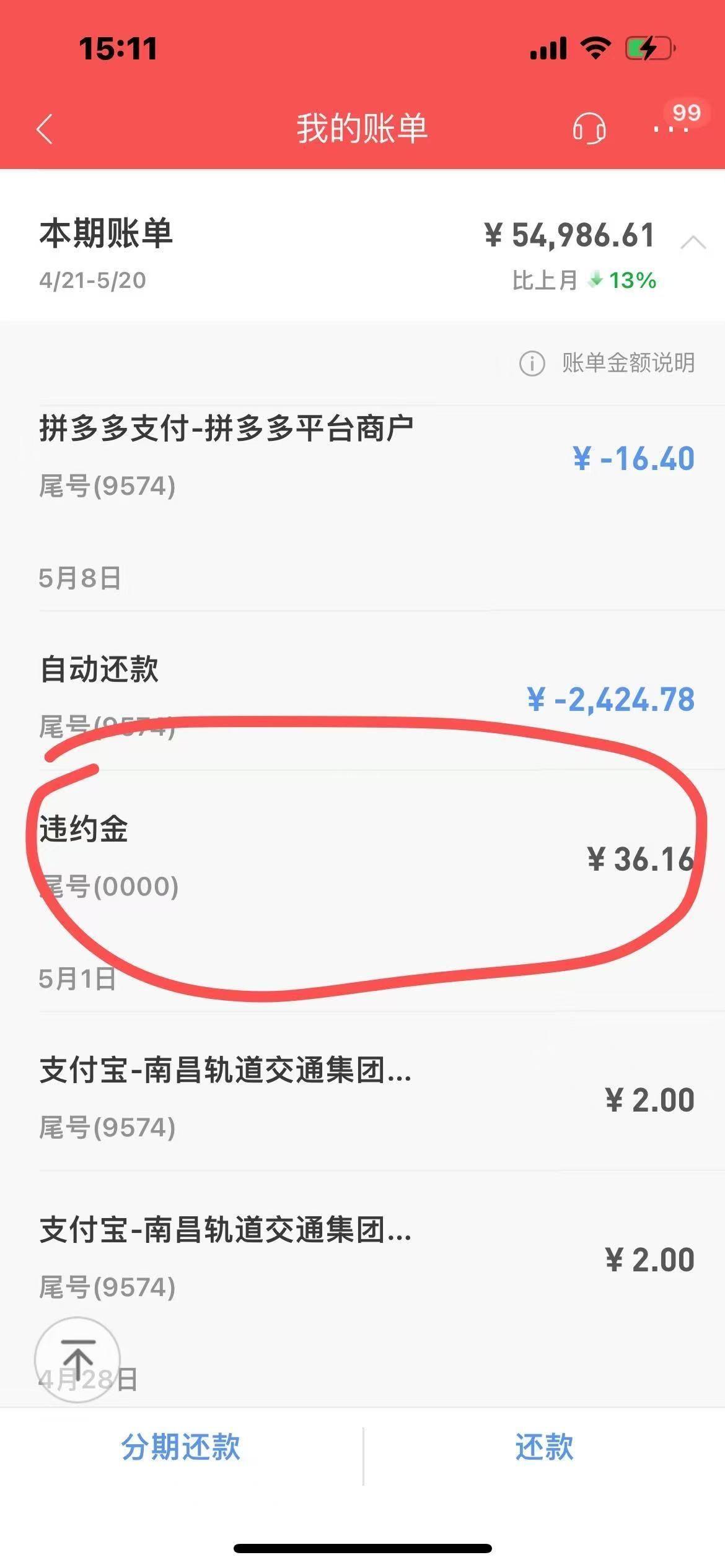Image resolution: width=725 pixels, height=1568 pixels.
Task: Collapse the 本期账单 section chevron
Action: coord(693,242)
